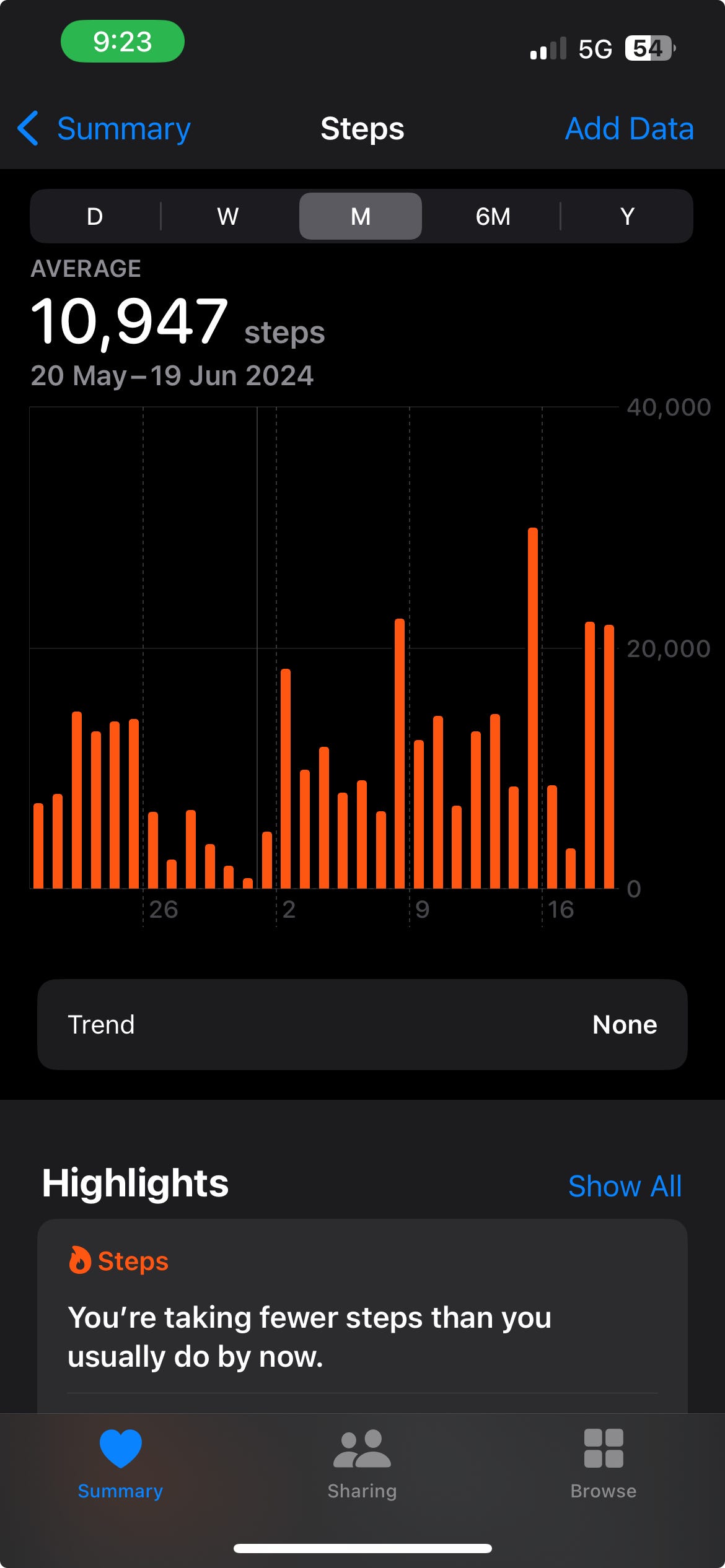The width and height of the screenshot is (725, 1568).
Task: Open the Browse tab
Action: [604, 1464]
